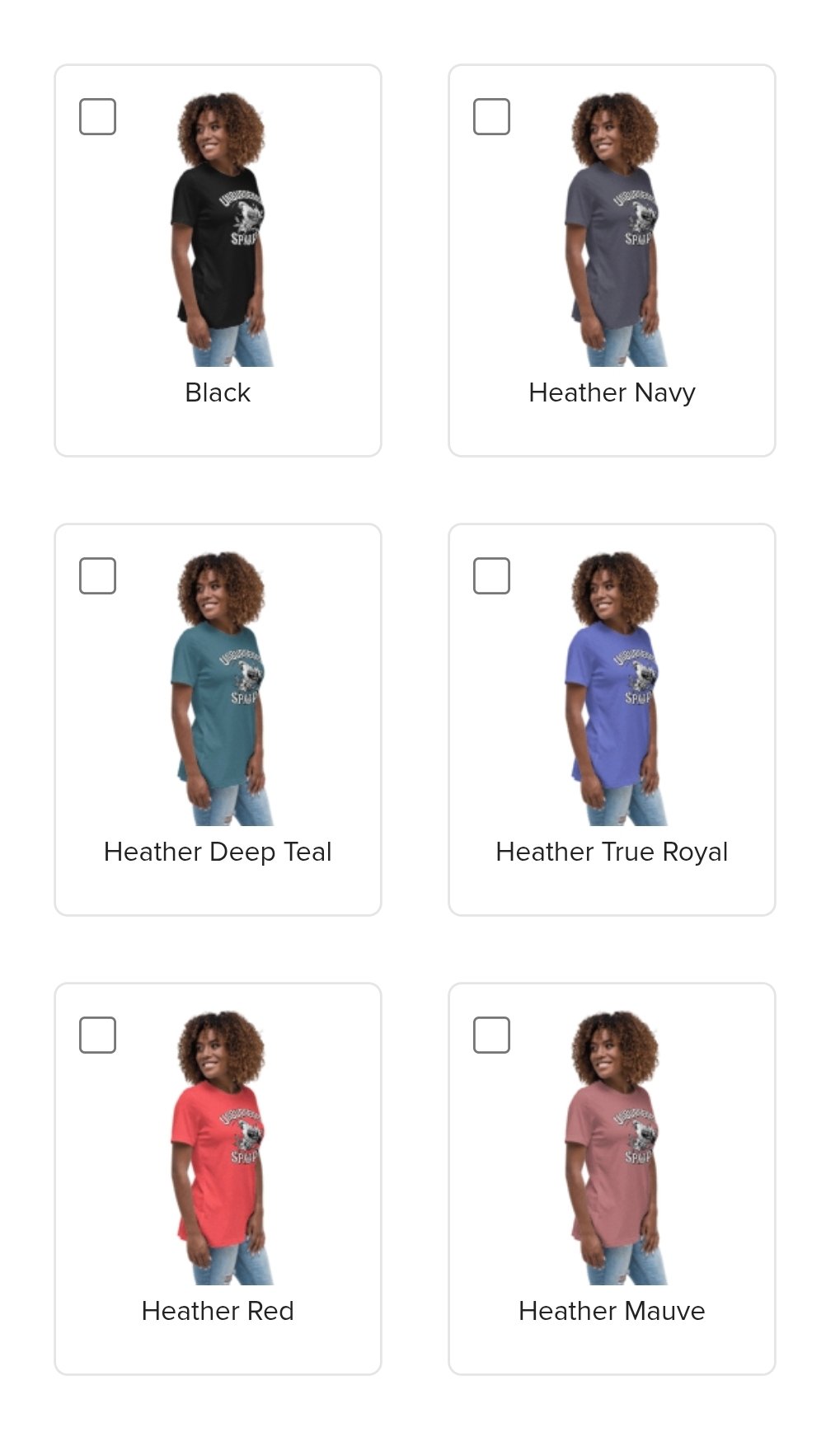Screen dimensions: 840x1437
Task: Mark the Heather Red checkbox
Action: click(x=97, y=1035)
